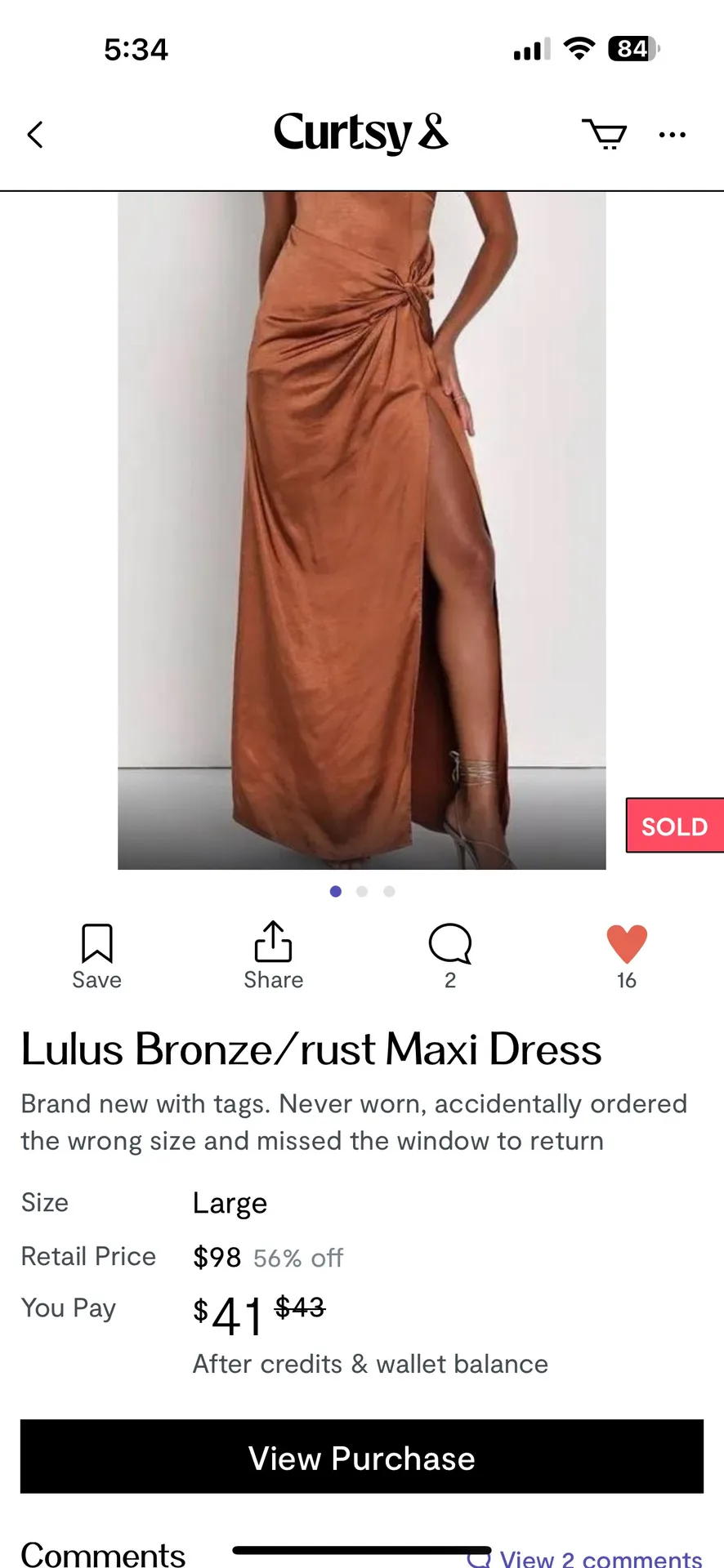This screenshot has height=1568, width=724.
Task: Open the shopping cart
Action: (605, 134)
